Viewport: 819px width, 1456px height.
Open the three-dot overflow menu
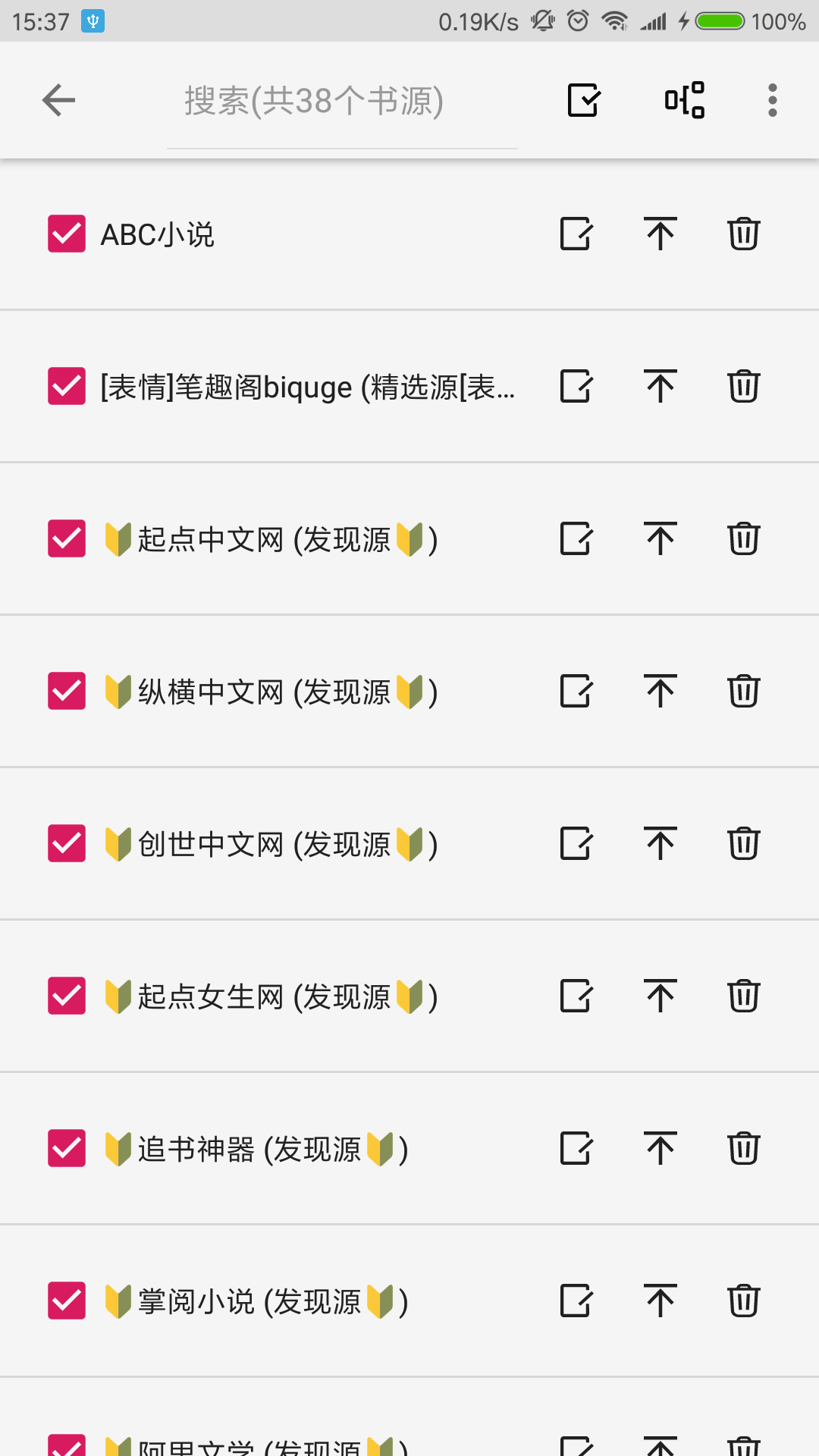click(x=772, y=100)
